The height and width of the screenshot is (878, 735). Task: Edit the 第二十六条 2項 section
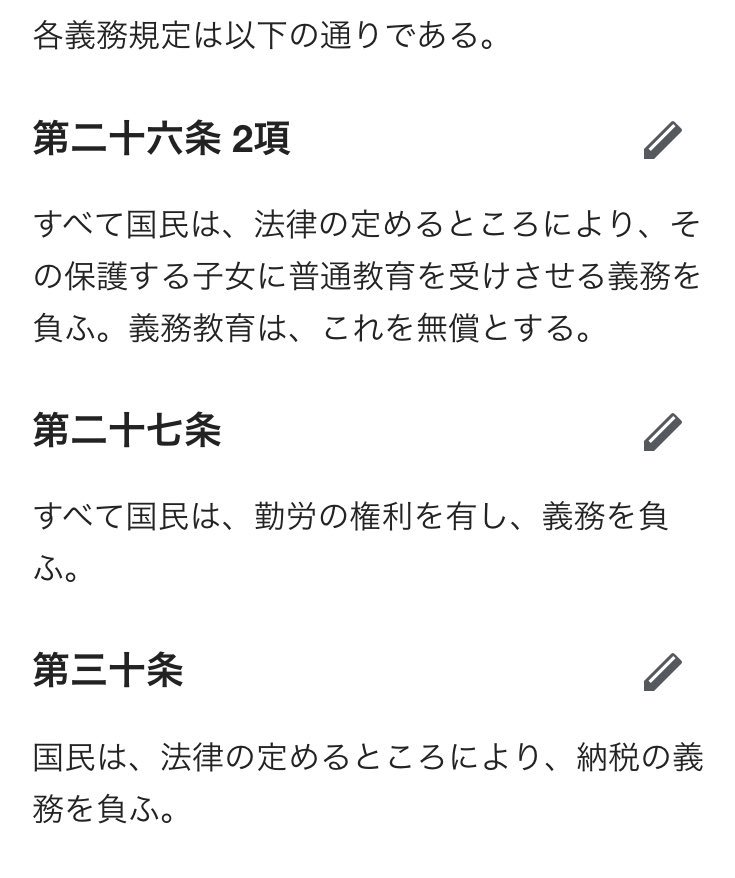[663, 140]
